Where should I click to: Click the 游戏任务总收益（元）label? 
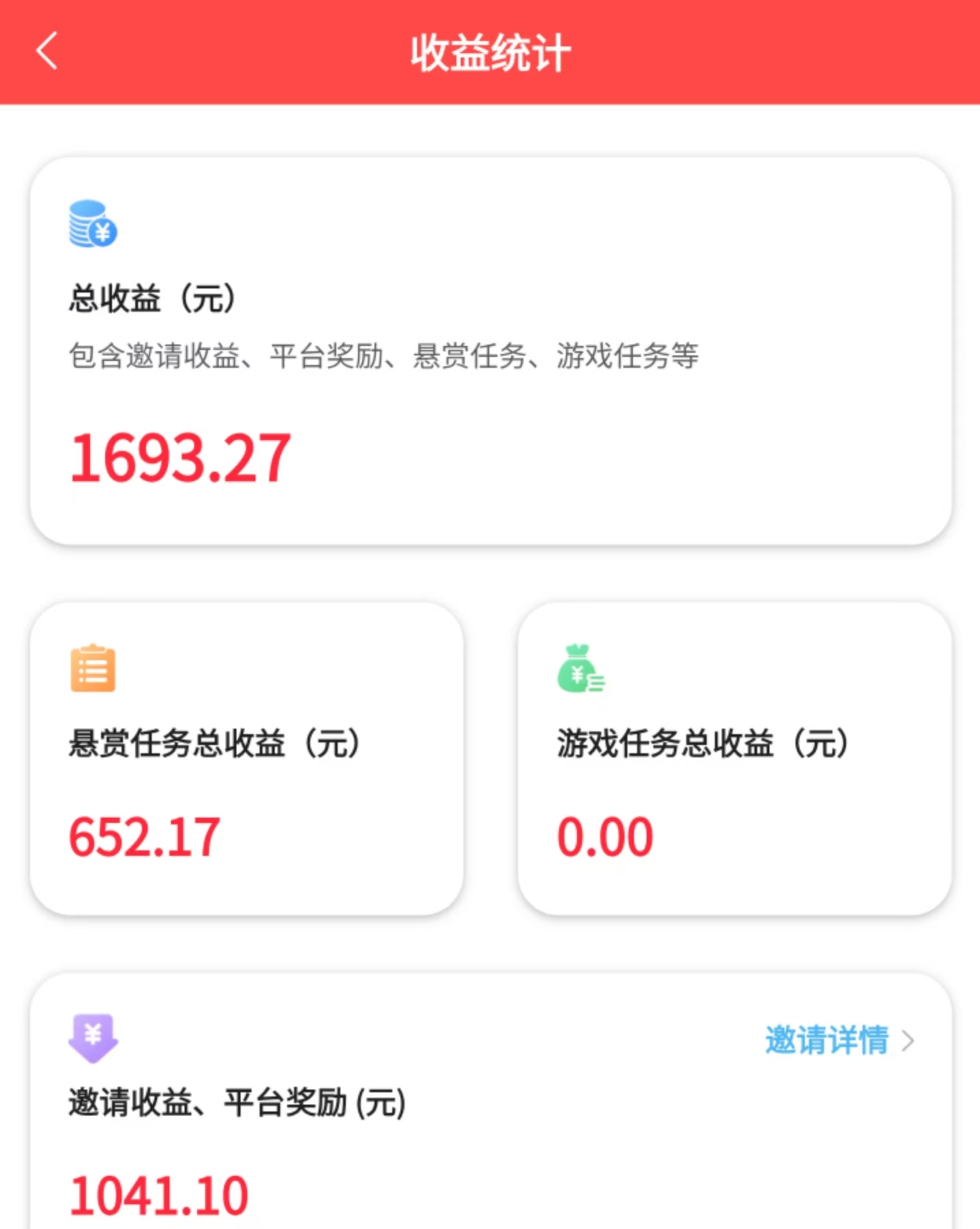(x=702, y=744)
